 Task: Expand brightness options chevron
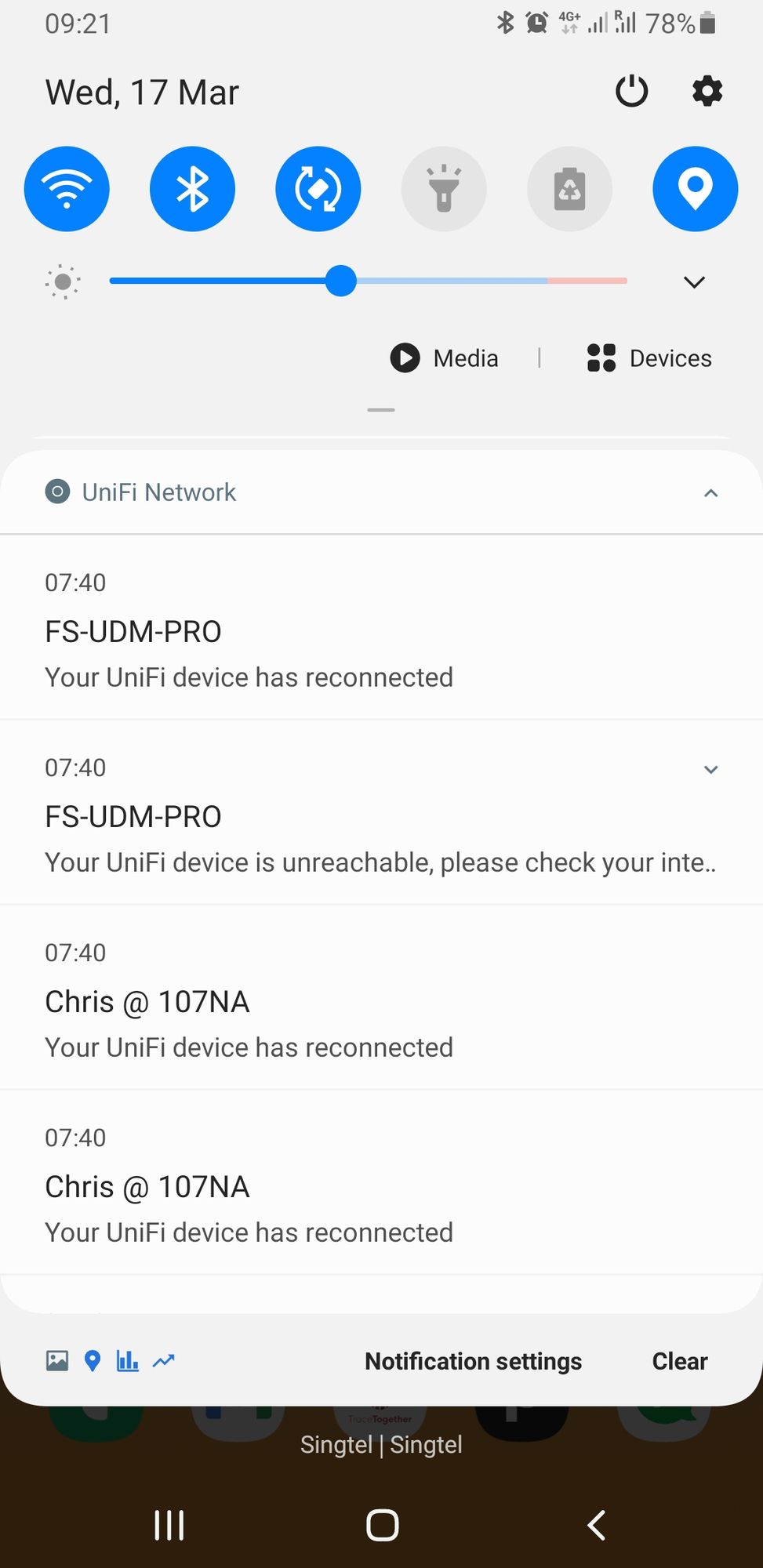point(694,282)
